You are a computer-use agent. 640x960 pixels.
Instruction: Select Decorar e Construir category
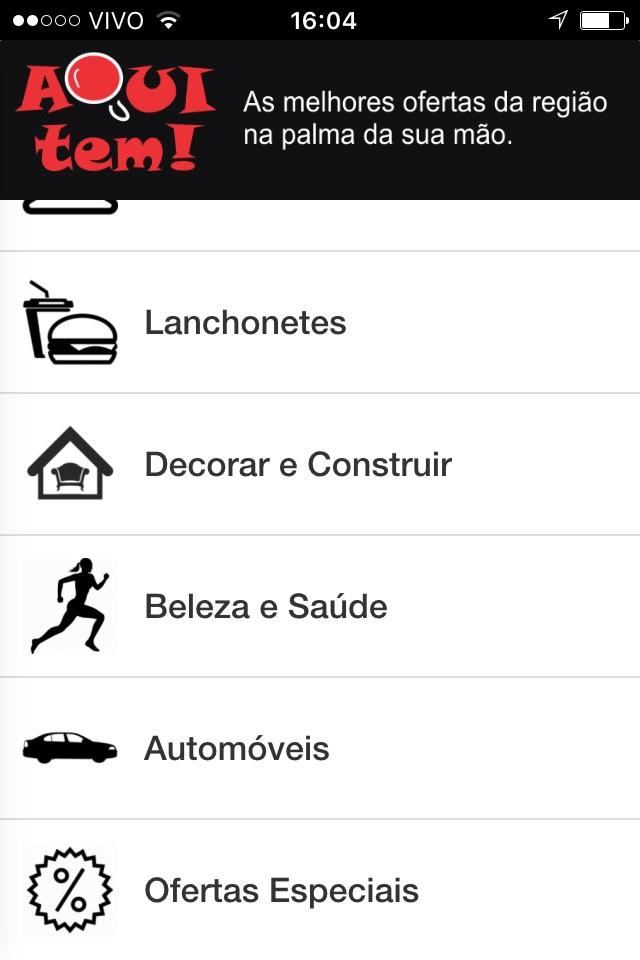298,465
